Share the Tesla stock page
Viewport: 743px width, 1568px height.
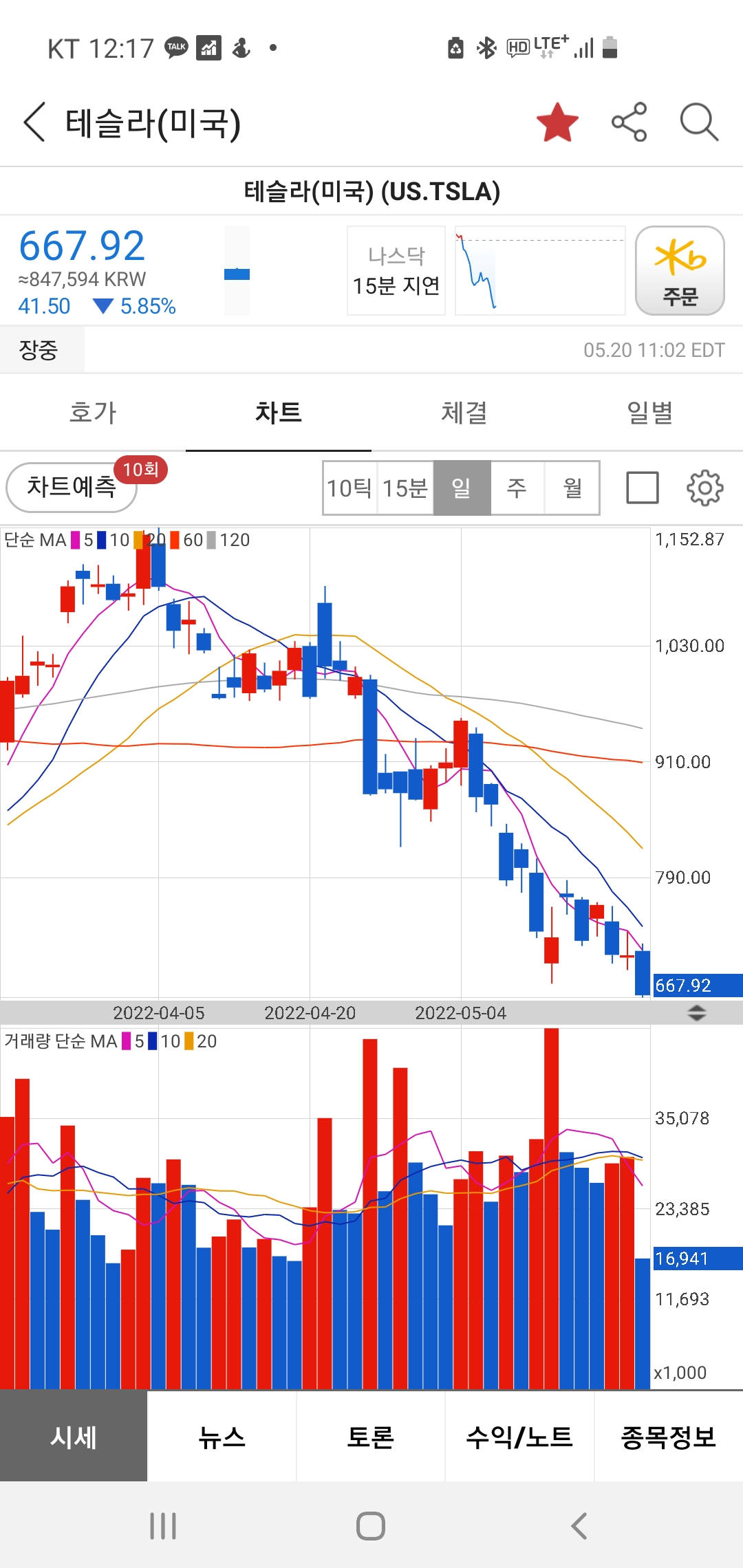629,122
